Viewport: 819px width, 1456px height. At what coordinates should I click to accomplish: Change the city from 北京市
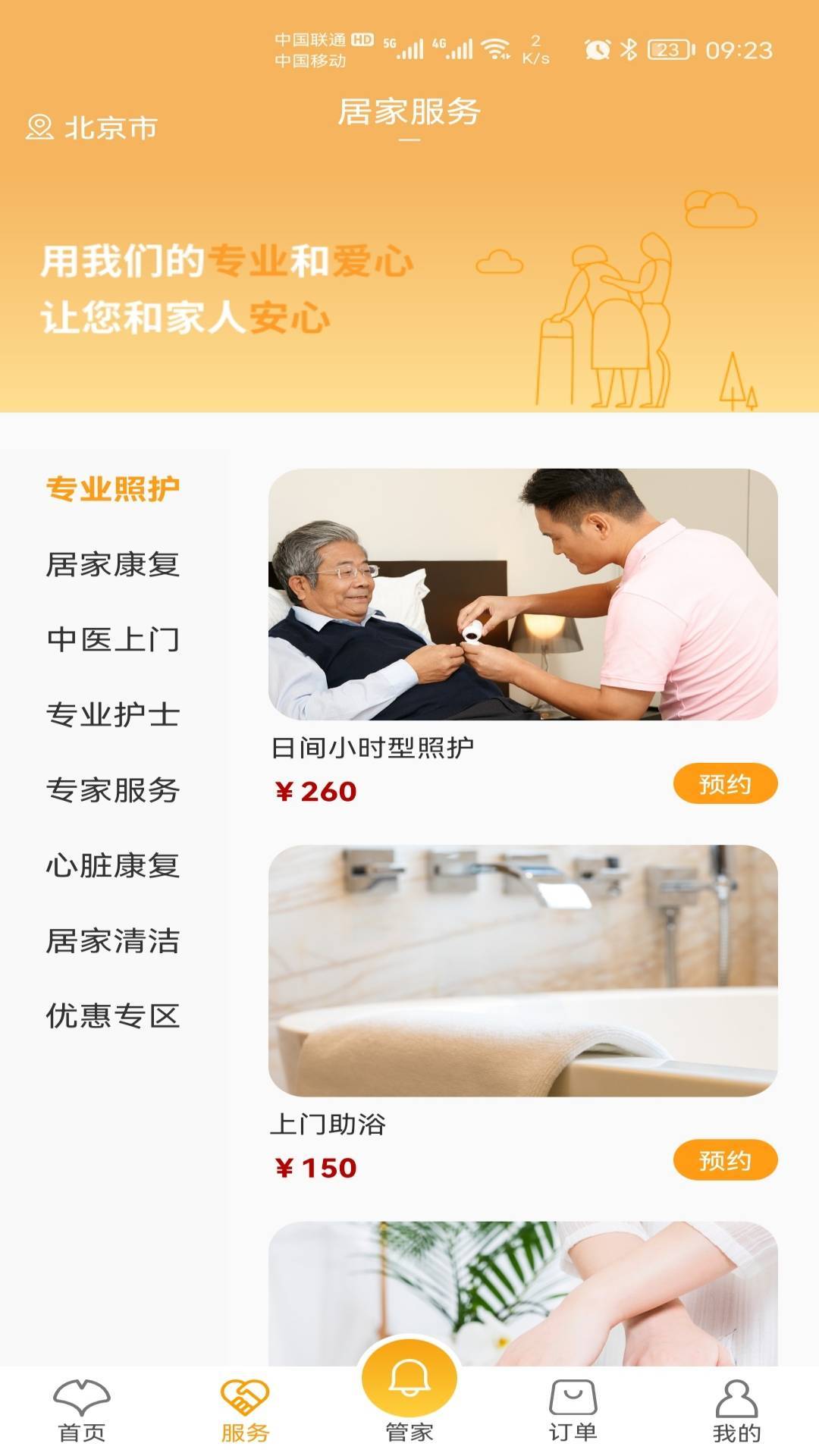pyautogui.click(x=93, y=127)
